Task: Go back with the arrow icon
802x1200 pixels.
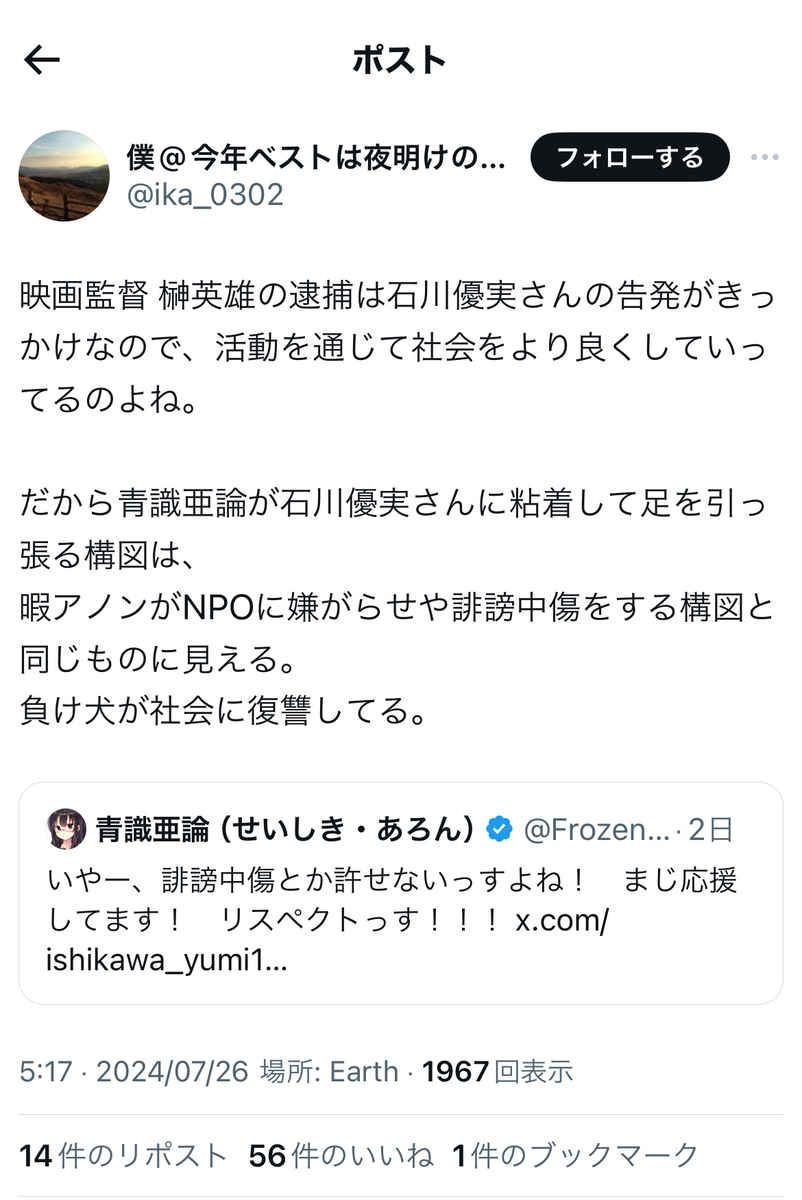Action: (x=42, y=61)
